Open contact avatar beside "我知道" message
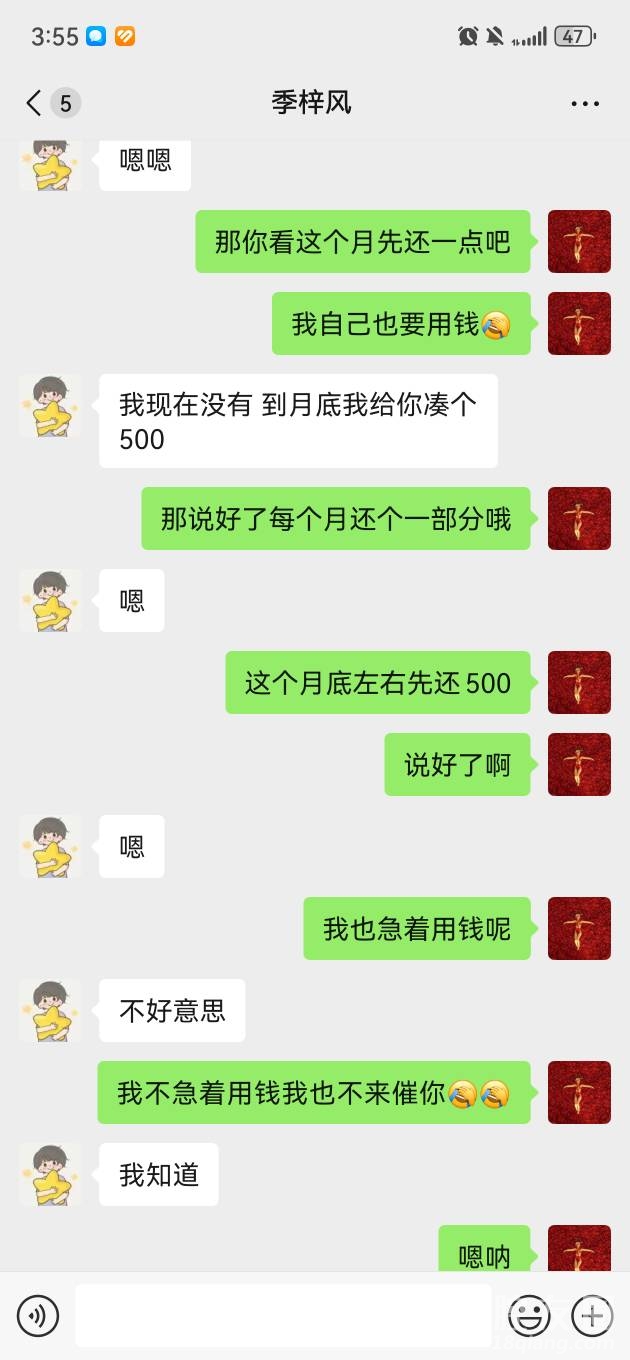This screenshot has width=630, height=1360. [50, 1175]
